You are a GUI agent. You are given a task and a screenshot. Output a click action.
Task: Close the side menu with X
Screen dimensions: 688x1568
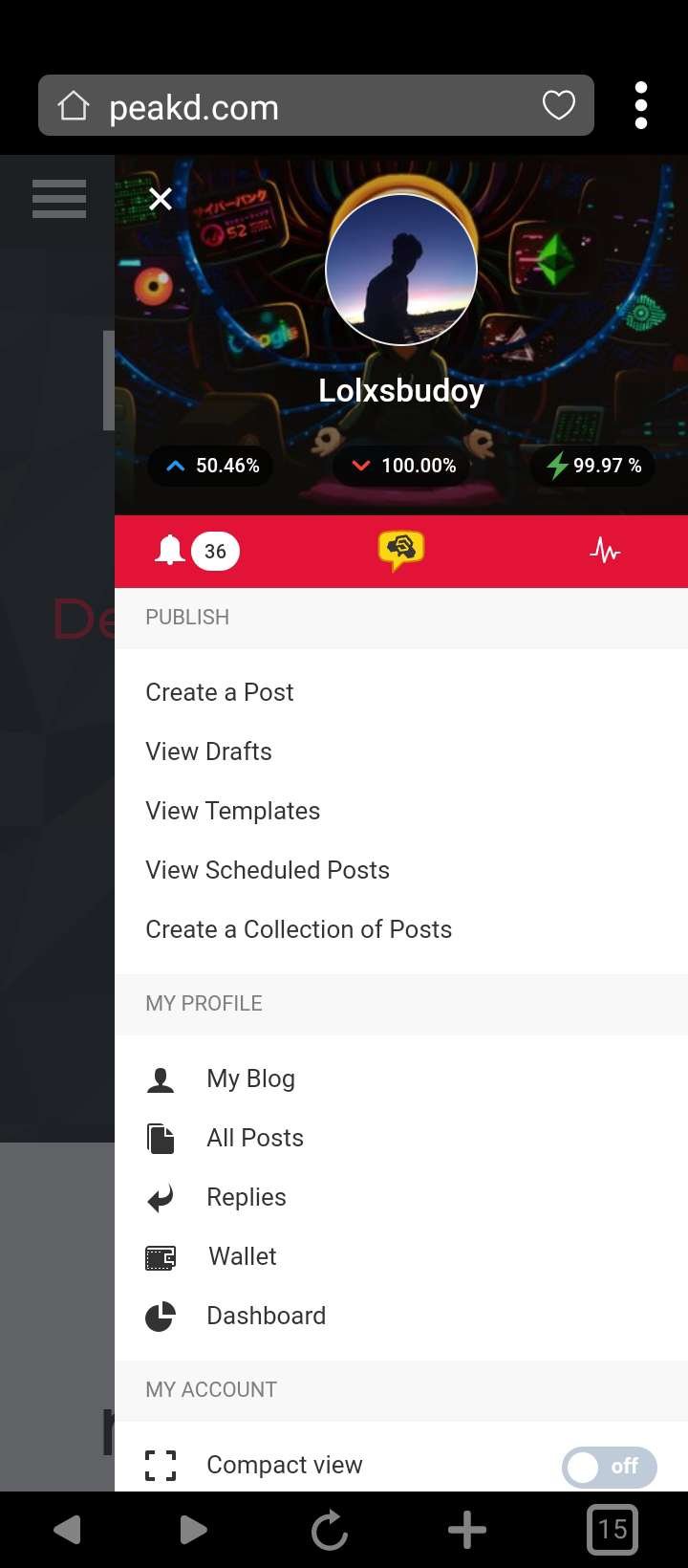(x=161, y=199)
